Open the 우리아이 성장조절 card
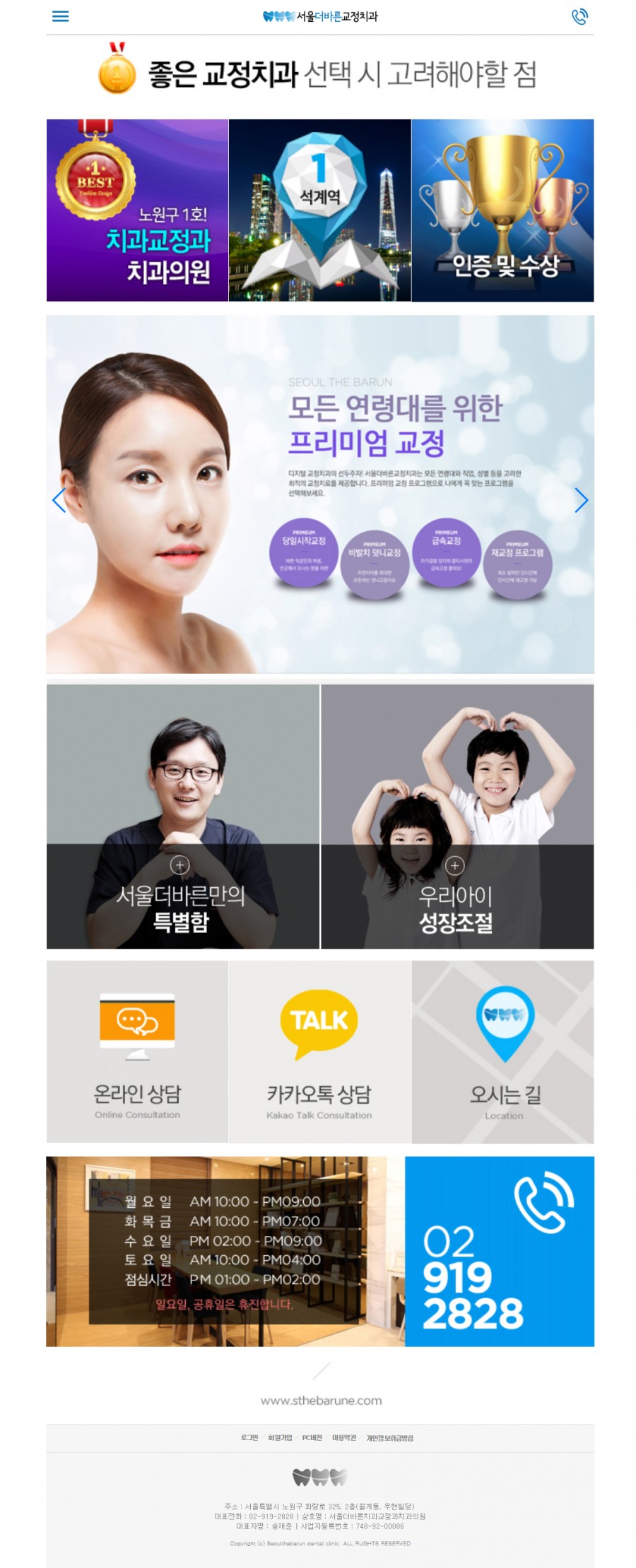The image size is (636, 1568). coord(457,816)
